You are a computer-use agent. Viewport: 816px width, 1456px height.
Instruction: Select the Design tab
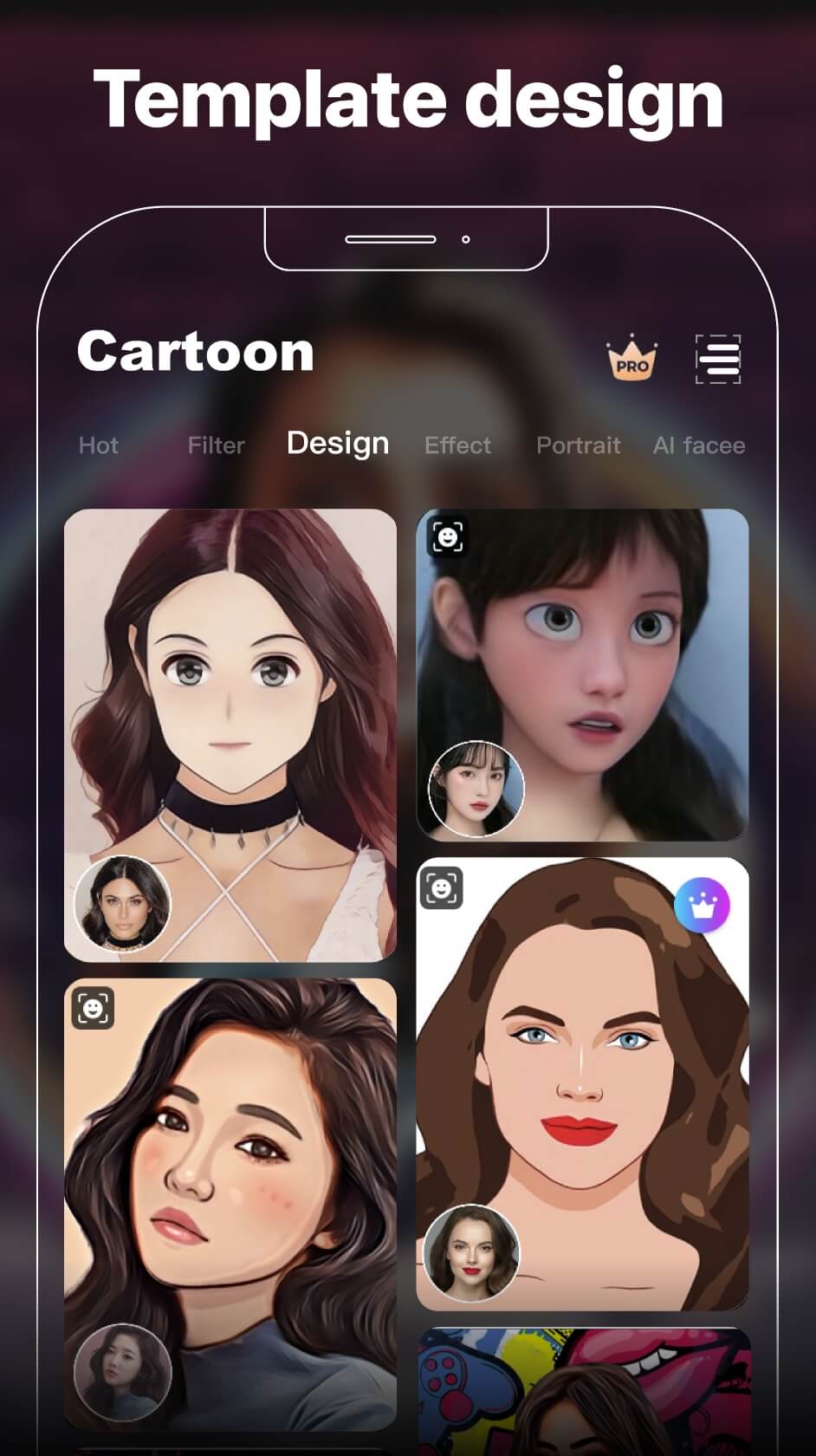337,444
